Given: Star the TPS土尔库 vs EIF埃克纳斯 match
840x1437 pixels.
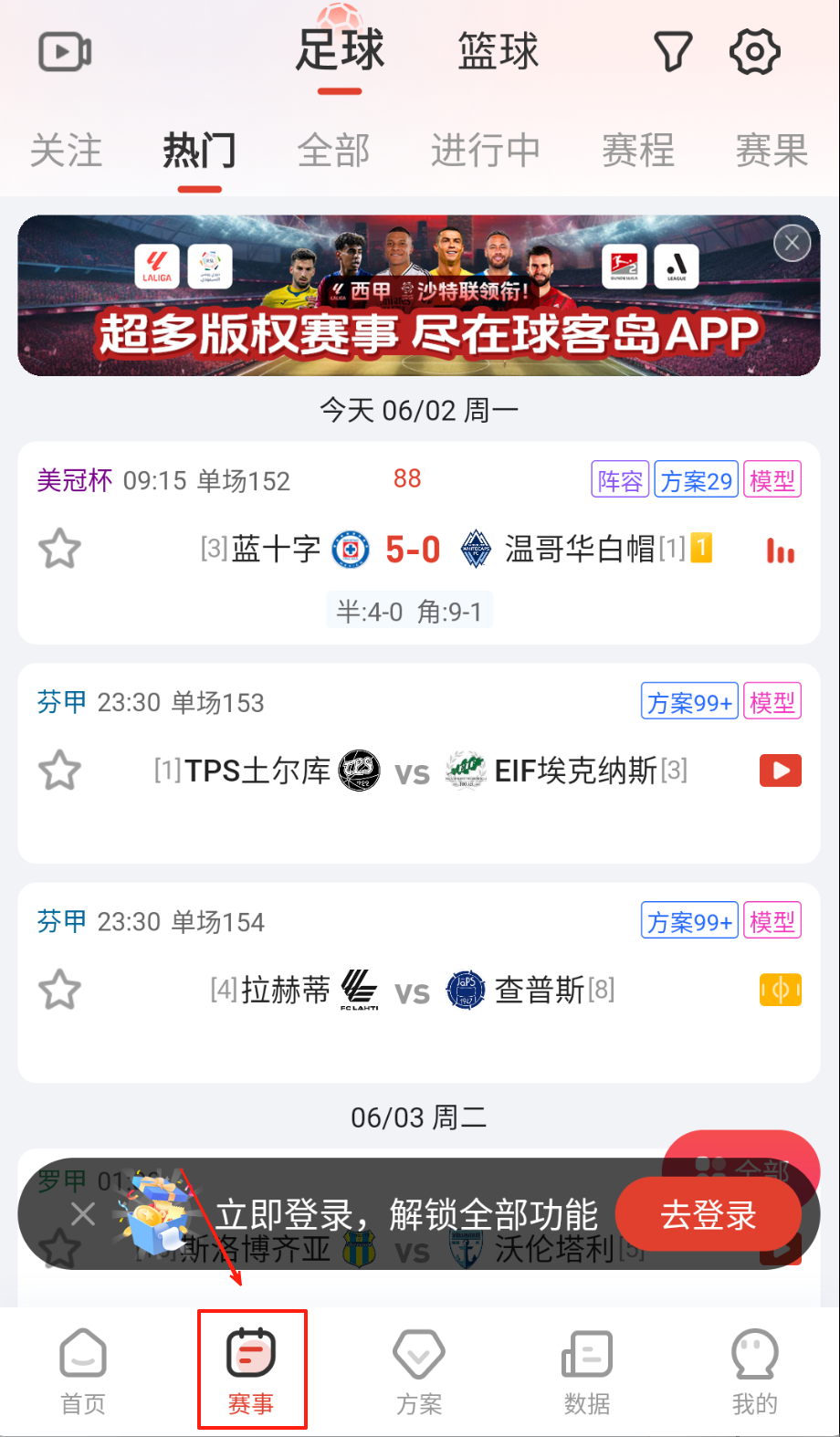Looking at the screenshot, I should click(x=60, y=771).
